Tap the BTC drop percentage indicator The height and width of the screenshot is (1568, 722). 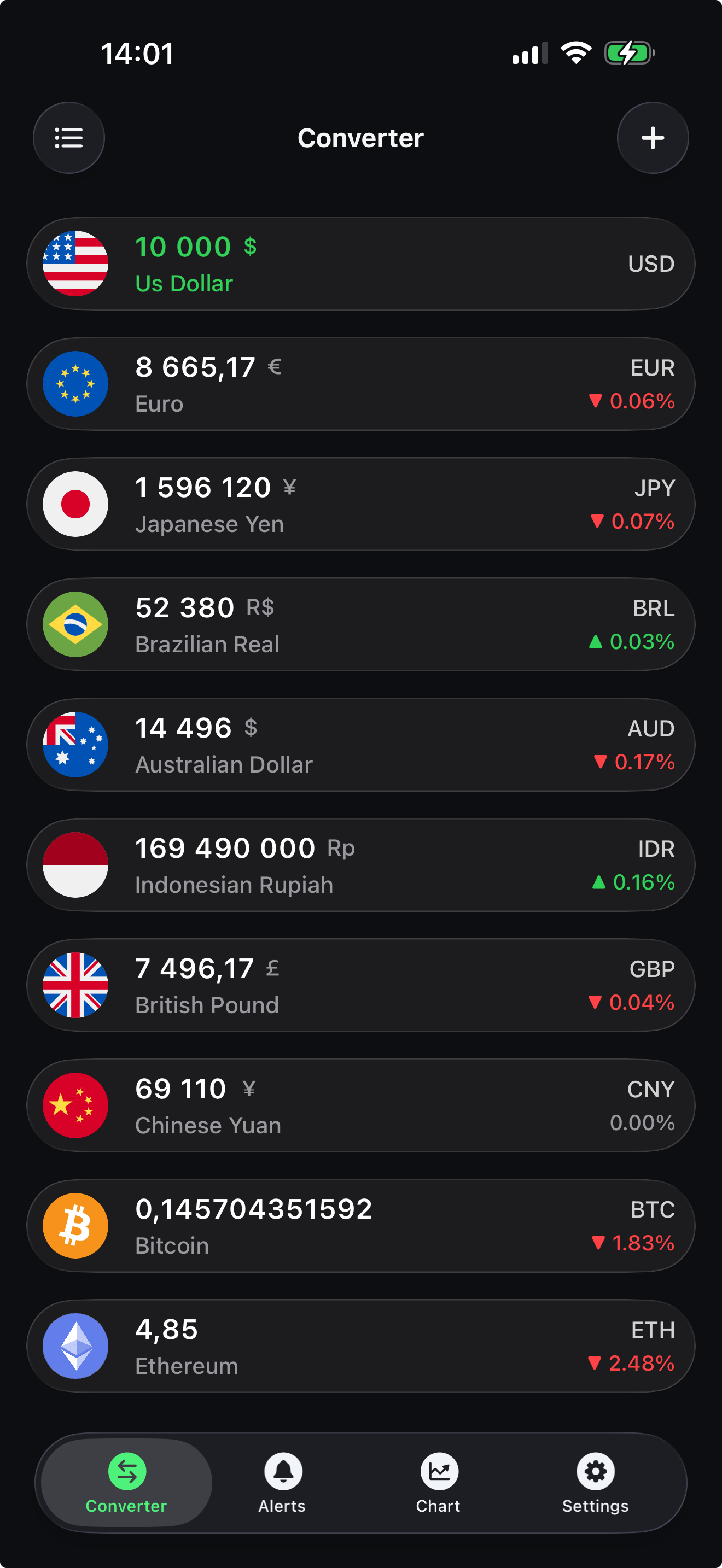point(632,1244)
